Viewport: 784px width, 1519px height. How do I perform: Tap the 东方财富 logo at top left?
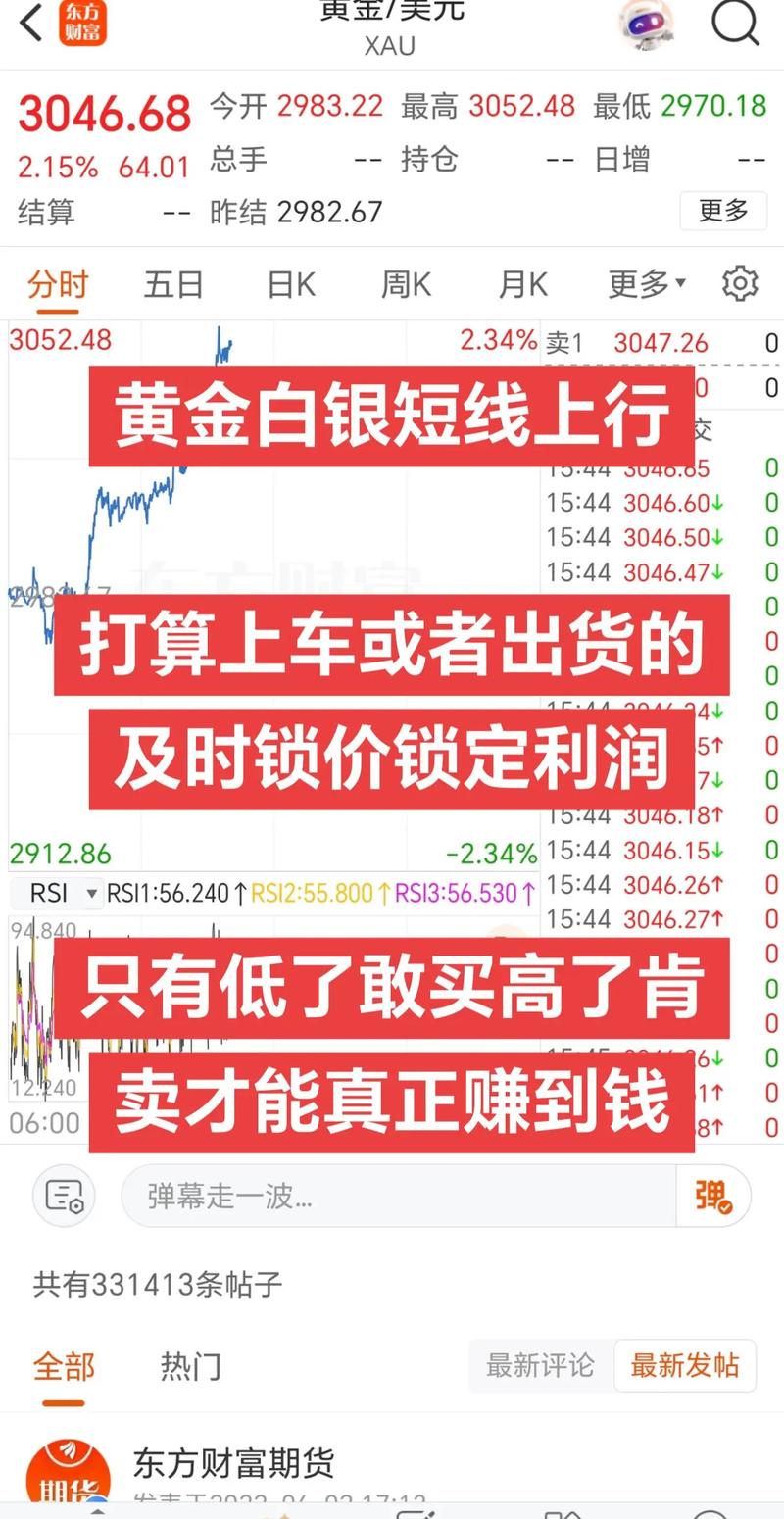(x=82, y=22)
